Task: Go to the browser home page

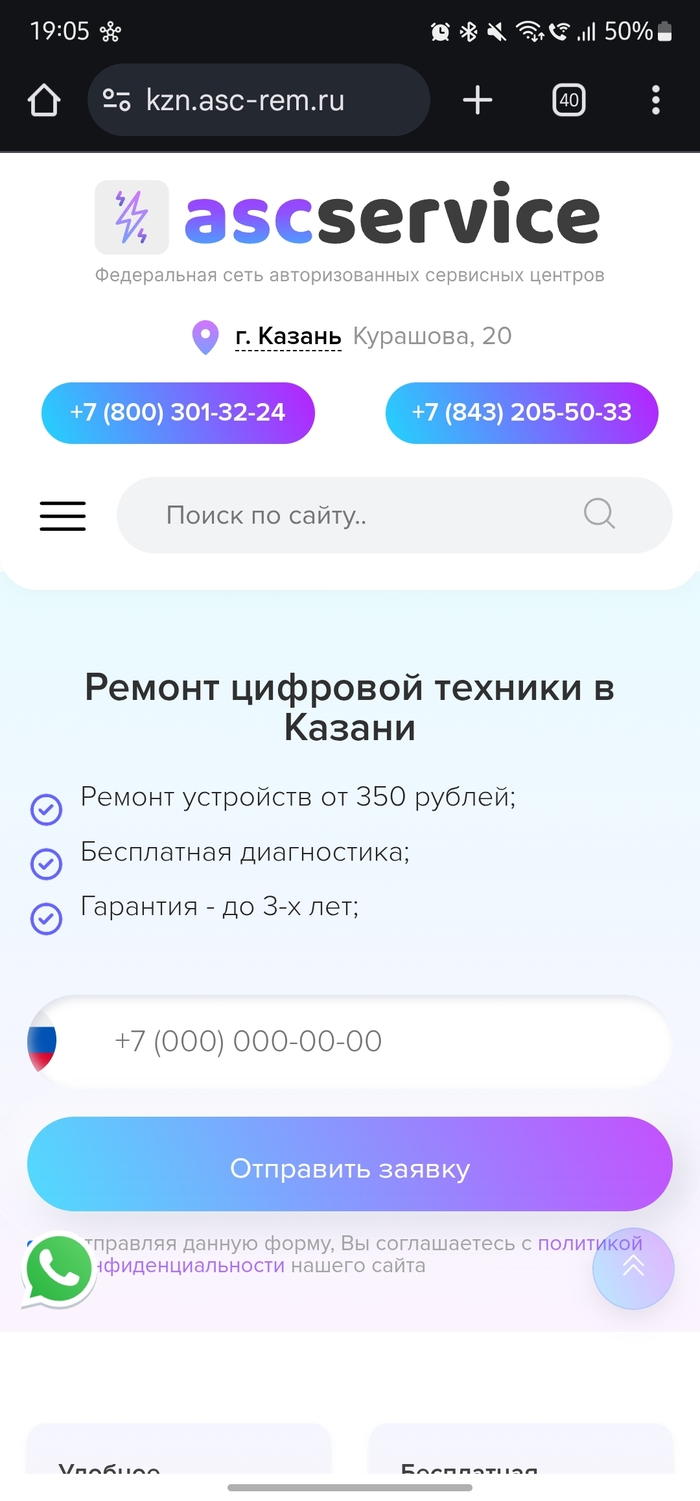Action: click(44, 100)
